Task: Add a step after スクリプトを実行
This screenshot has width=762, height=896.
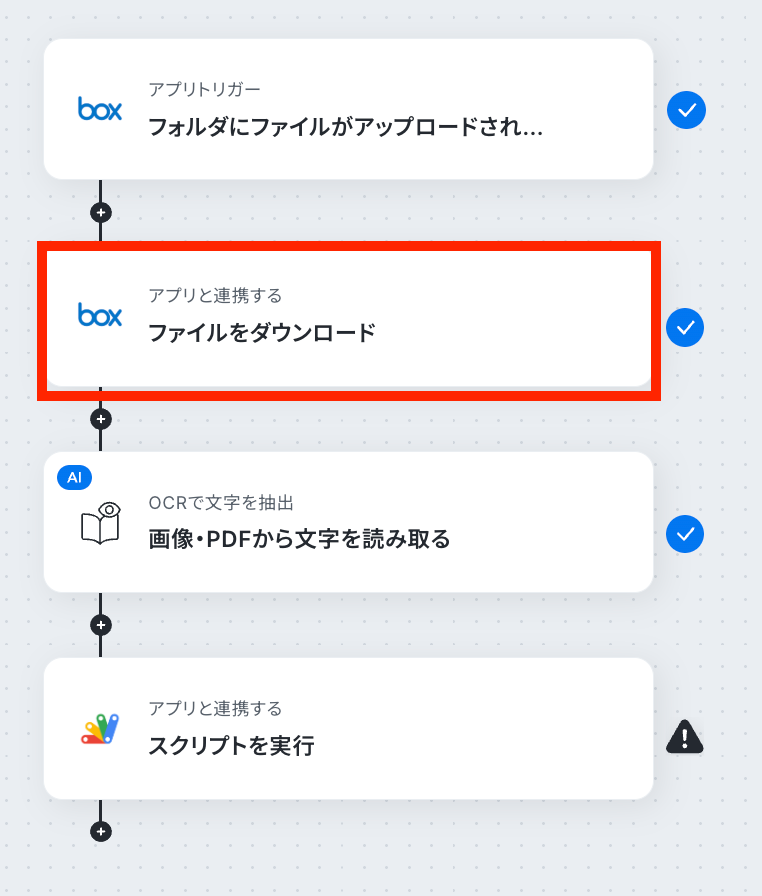Action: point(100,831)
